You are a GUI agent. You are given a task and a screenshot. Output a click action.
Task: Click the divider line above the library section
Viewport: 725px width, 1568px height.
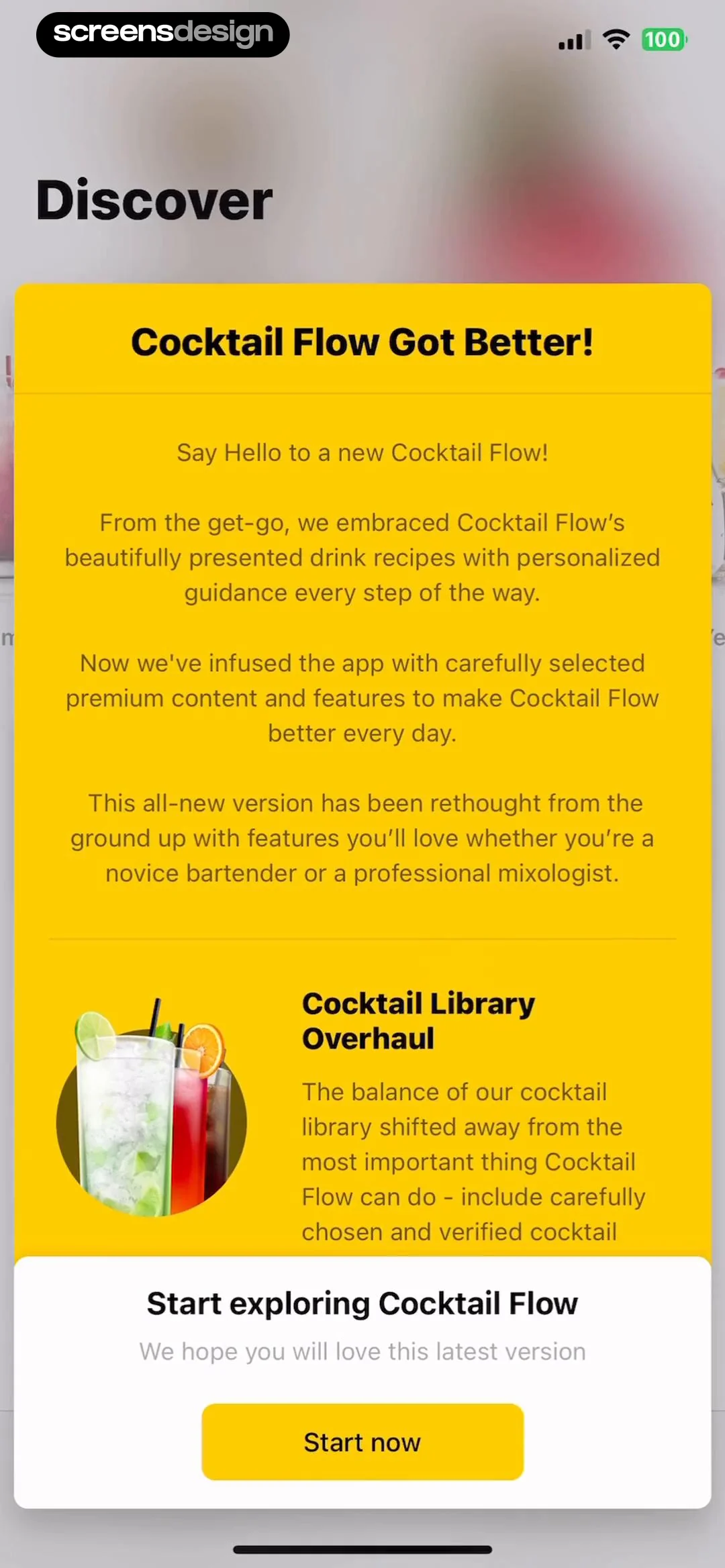[362, 940]
